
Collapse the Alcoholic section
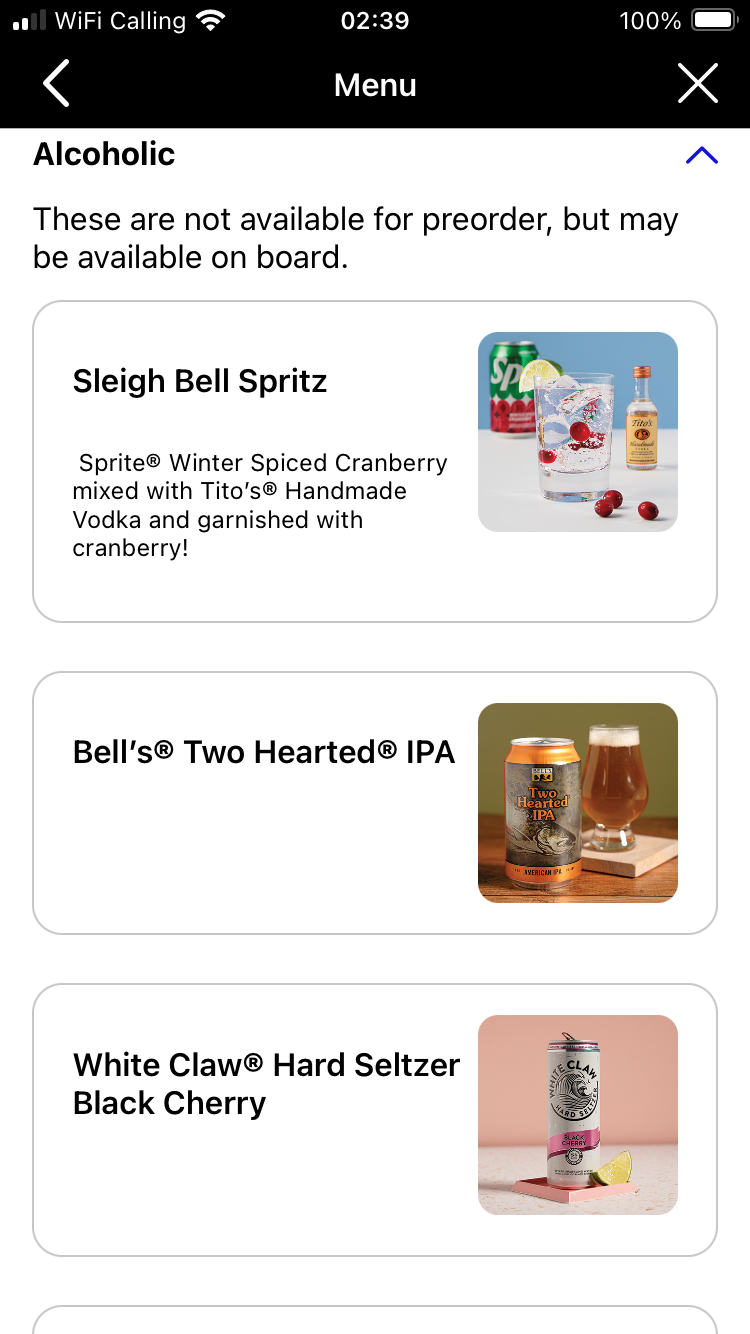pos(702,155)
